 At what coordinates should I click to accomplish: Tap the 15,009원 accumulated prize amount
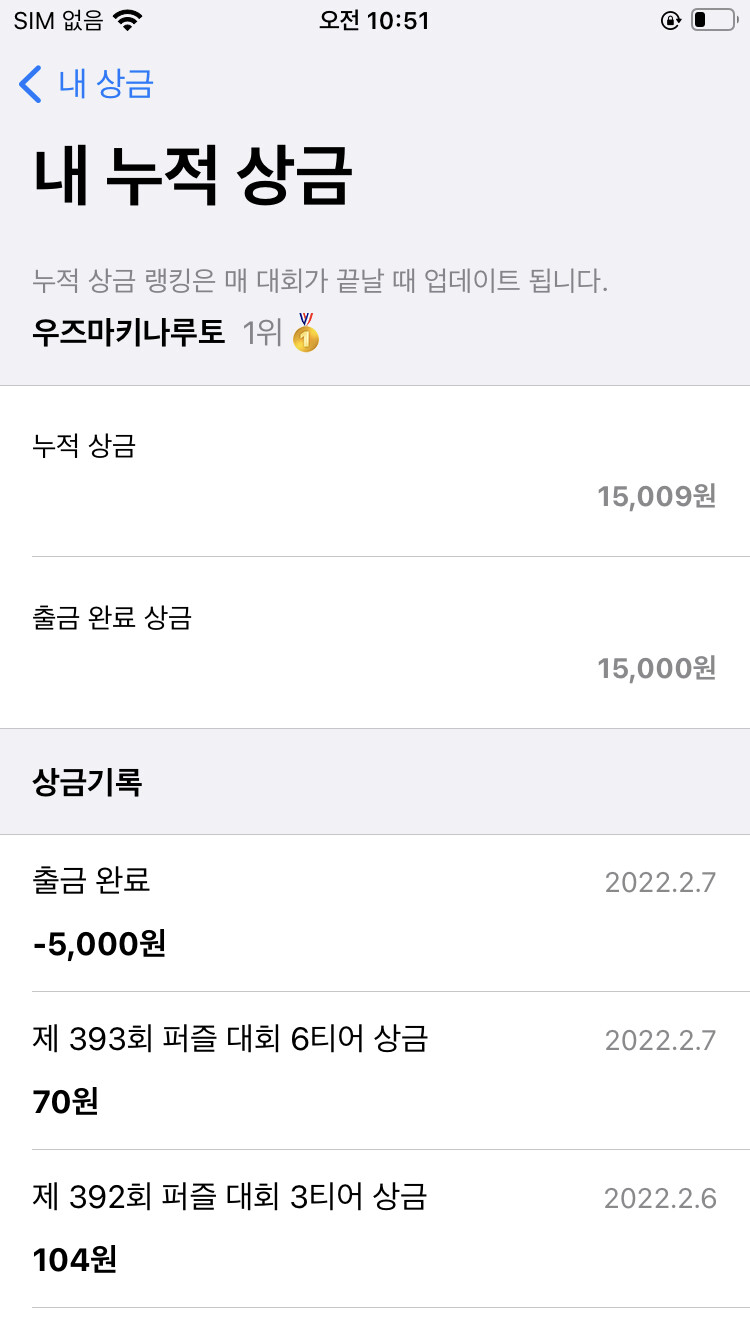point(655,497)
